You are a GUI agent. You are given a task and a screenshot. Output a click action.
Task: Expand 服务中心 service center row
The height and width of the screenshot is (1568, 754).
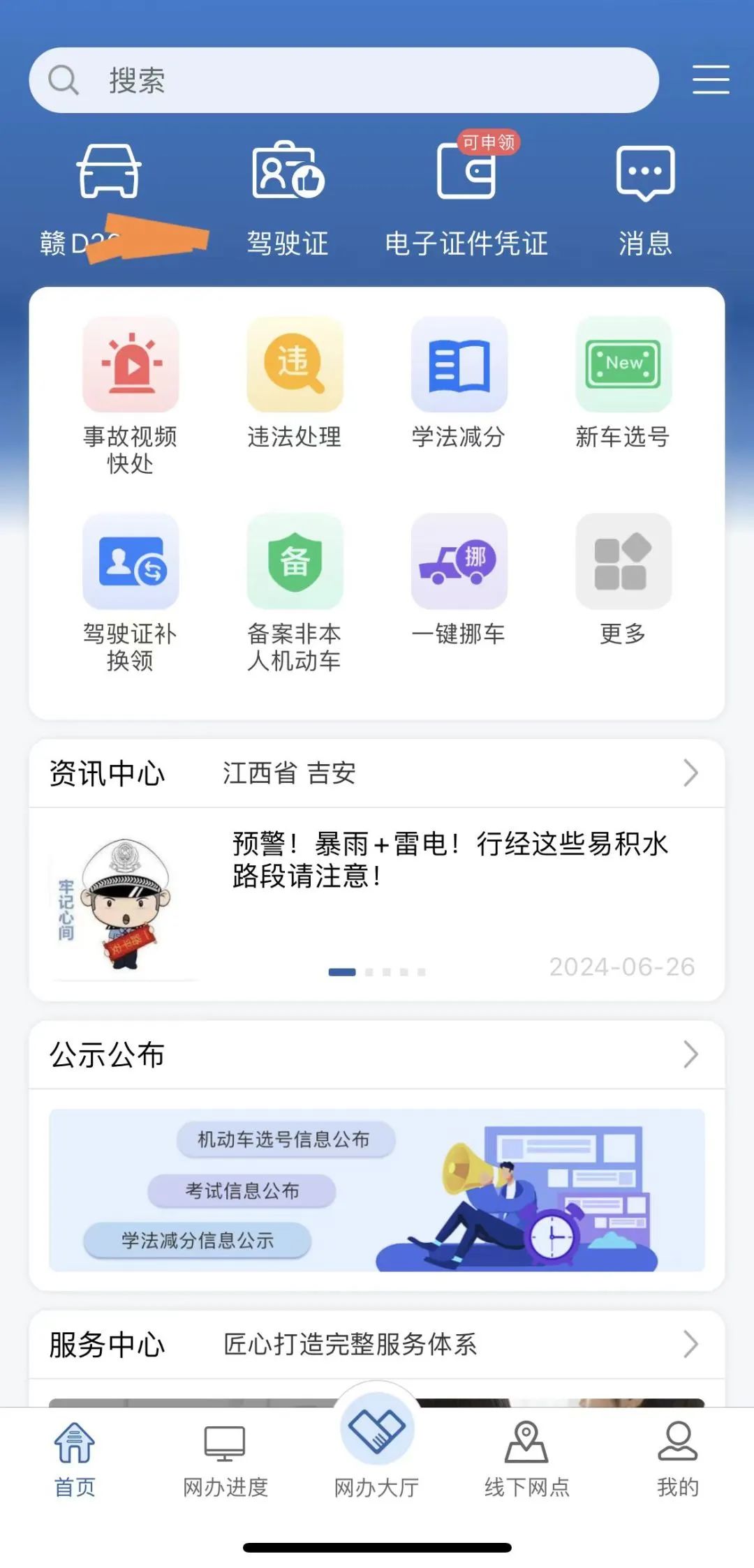[x=377, y=1344]
